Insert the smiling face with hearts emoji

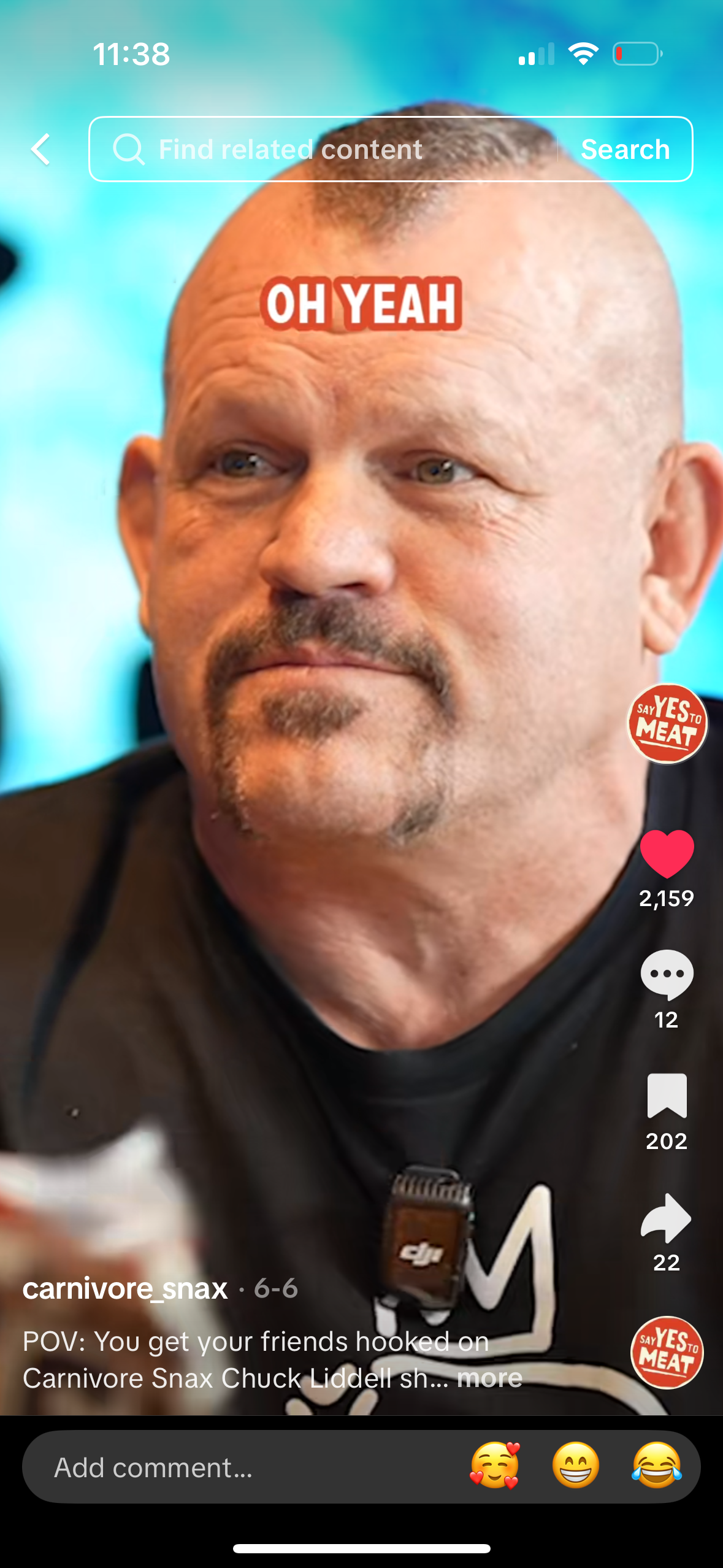(495, 1466)
